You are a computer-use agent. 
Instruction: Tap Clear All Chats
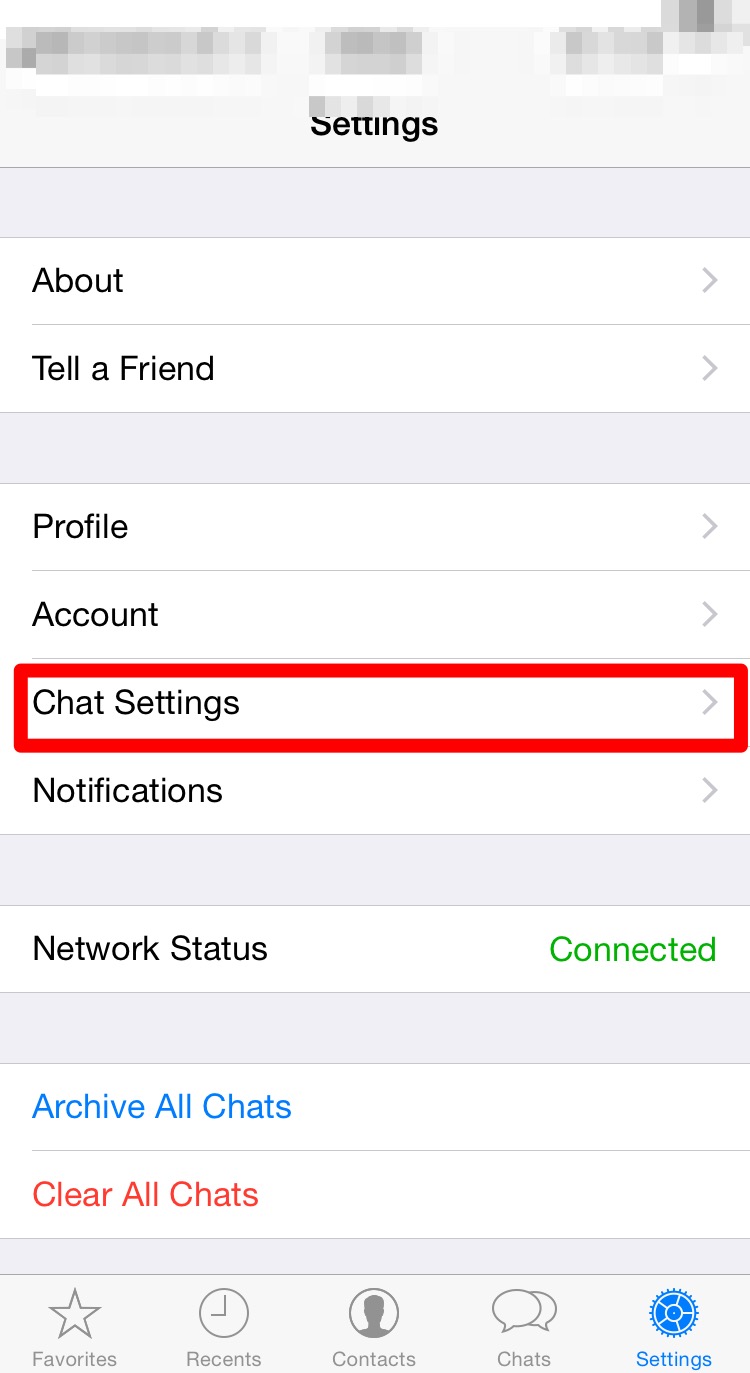point(146,1195)
